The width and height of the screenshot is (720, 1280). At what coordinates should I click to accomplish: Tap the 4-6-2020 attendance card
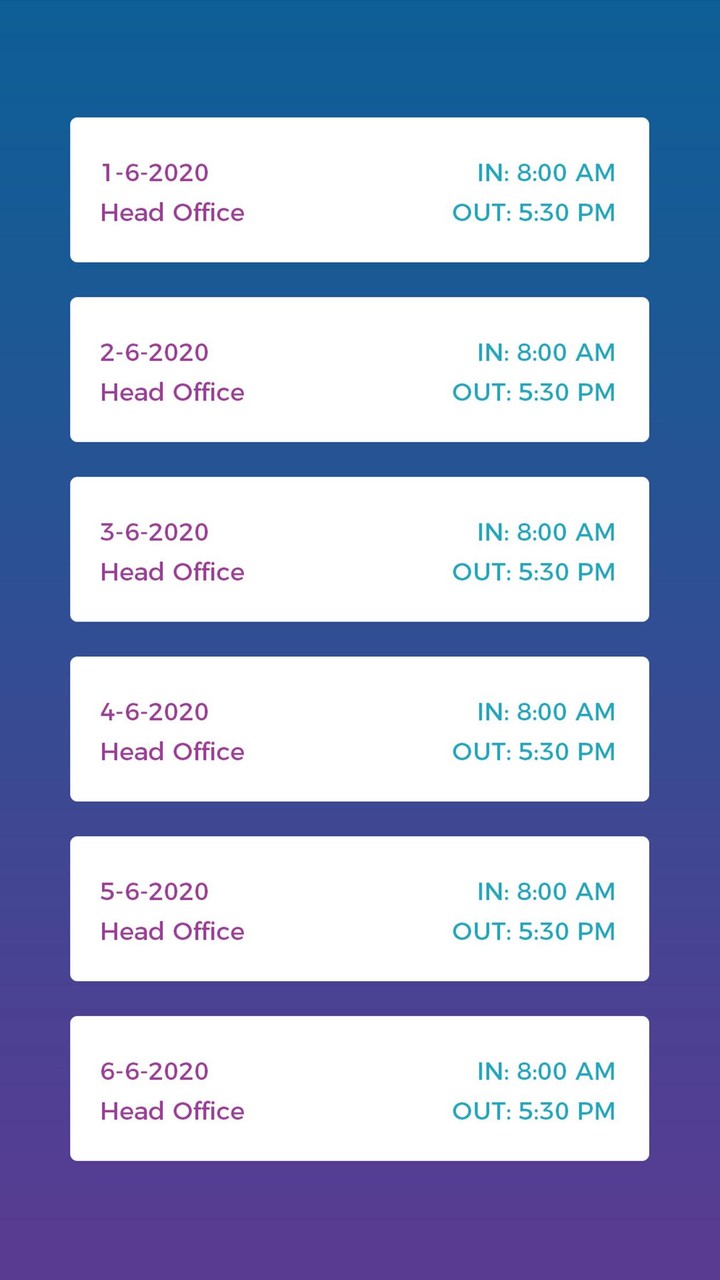tap(359, 729)
